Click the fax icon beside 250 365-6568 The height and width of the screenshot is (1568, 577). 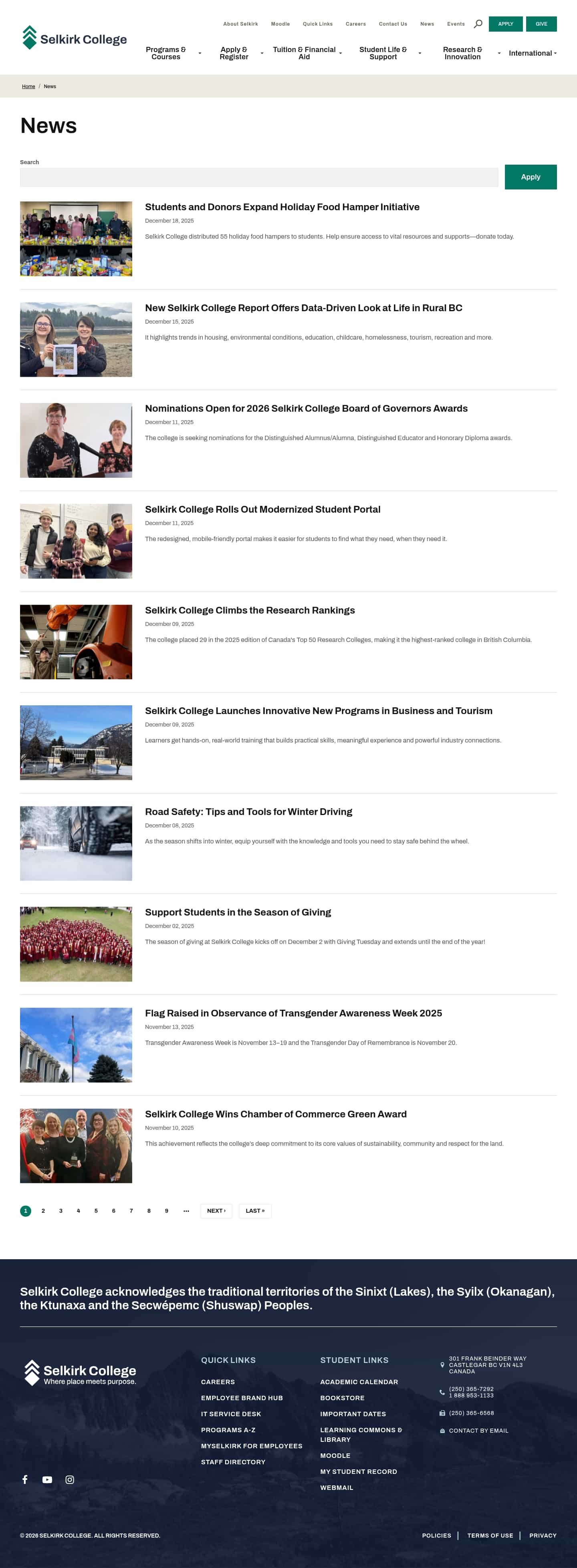(442, 1413)
